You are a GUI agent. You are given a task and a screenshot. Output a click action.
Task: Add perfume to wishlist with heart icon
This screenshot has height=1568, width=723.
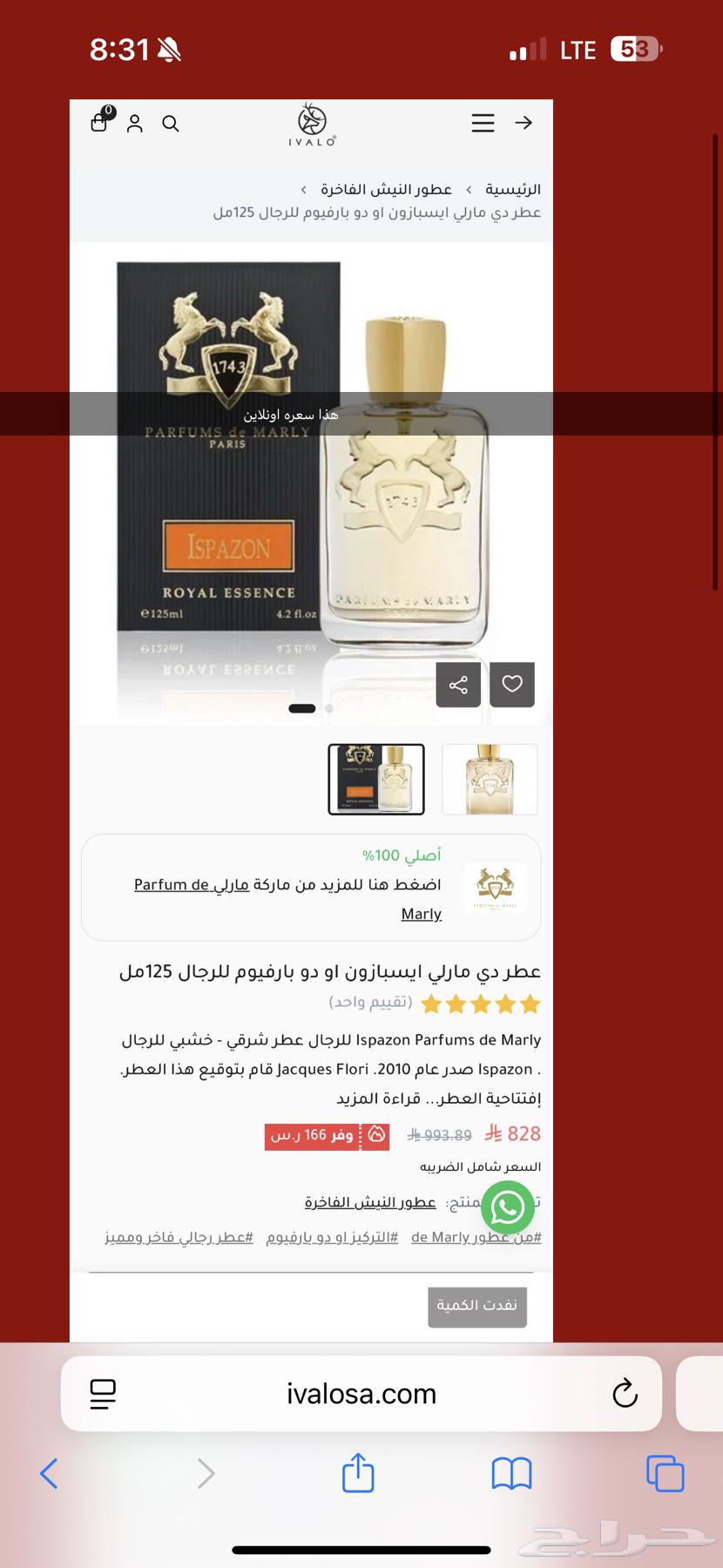pos(512,686)
